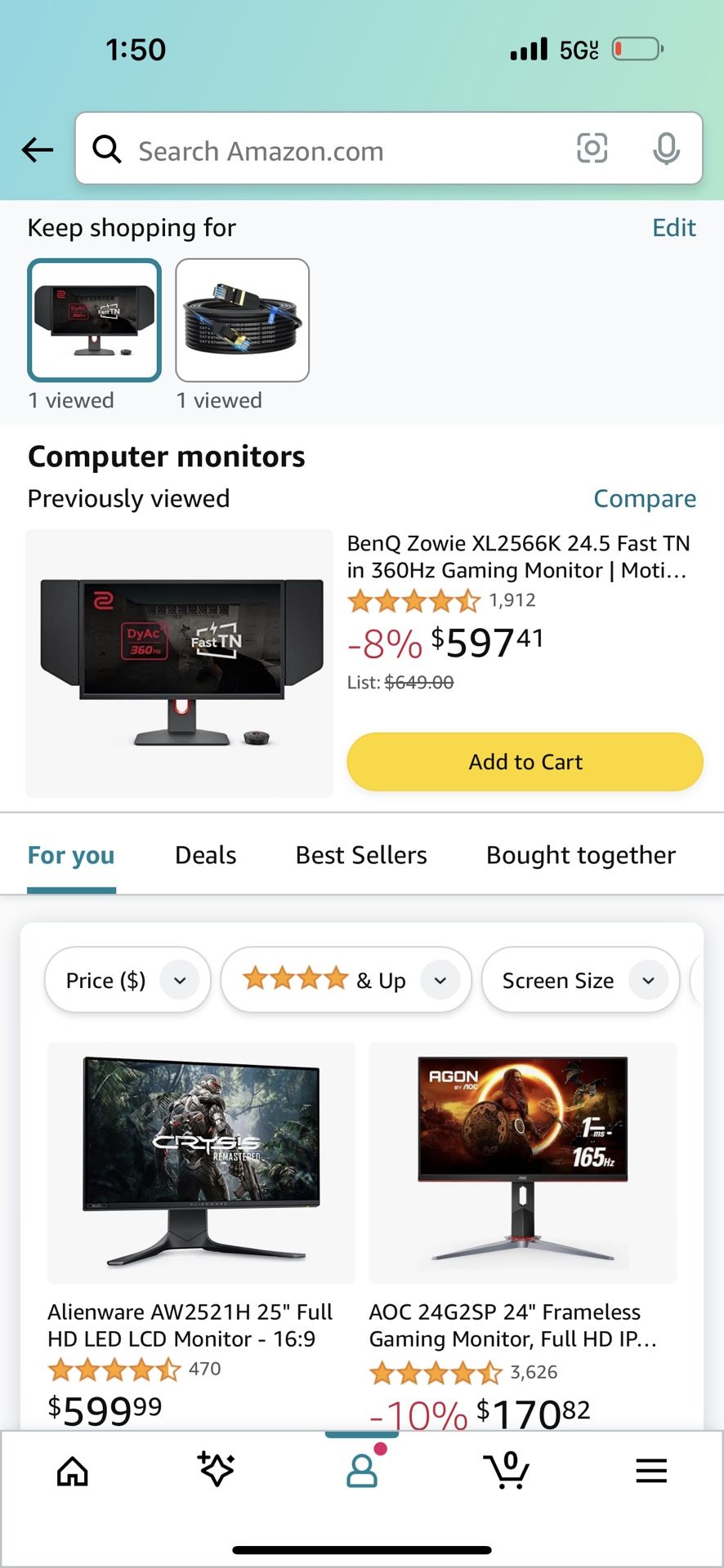
Task: Add the BenQ monitor to cart
Action: coord(525,761)
